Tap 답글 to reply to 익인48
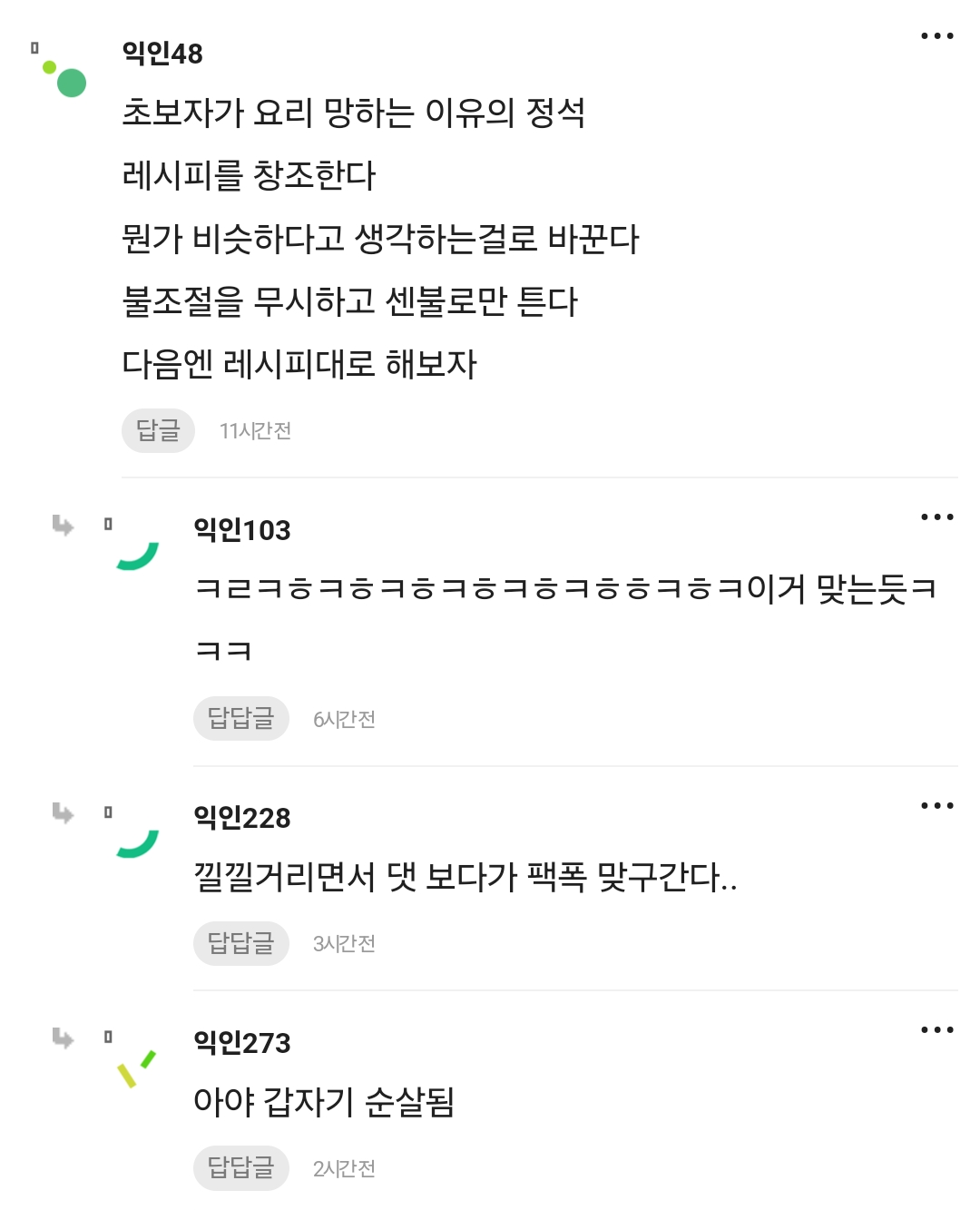Viewport: 980px width, 1210px height. (x=158, y=430)
